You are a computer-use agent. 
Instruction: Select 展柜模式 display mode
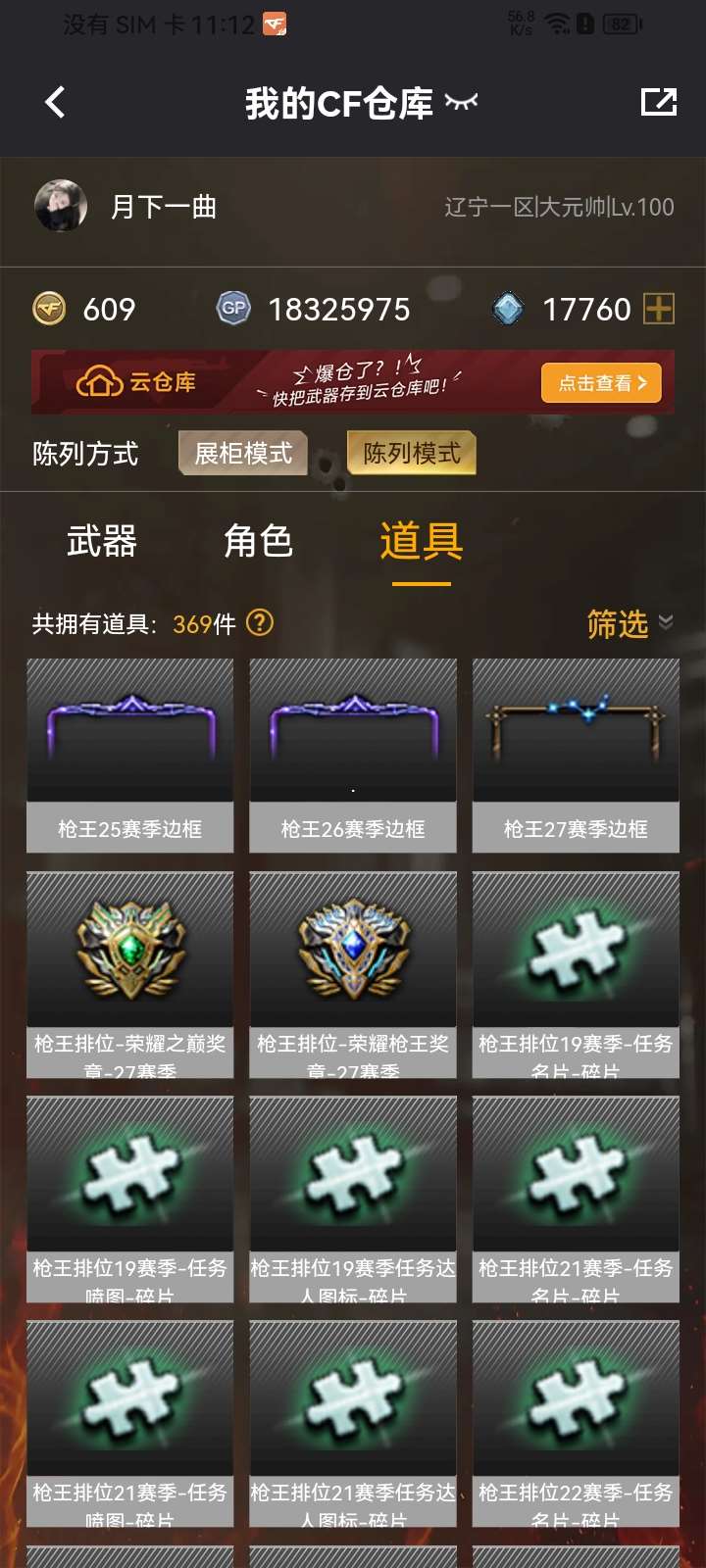243,453
